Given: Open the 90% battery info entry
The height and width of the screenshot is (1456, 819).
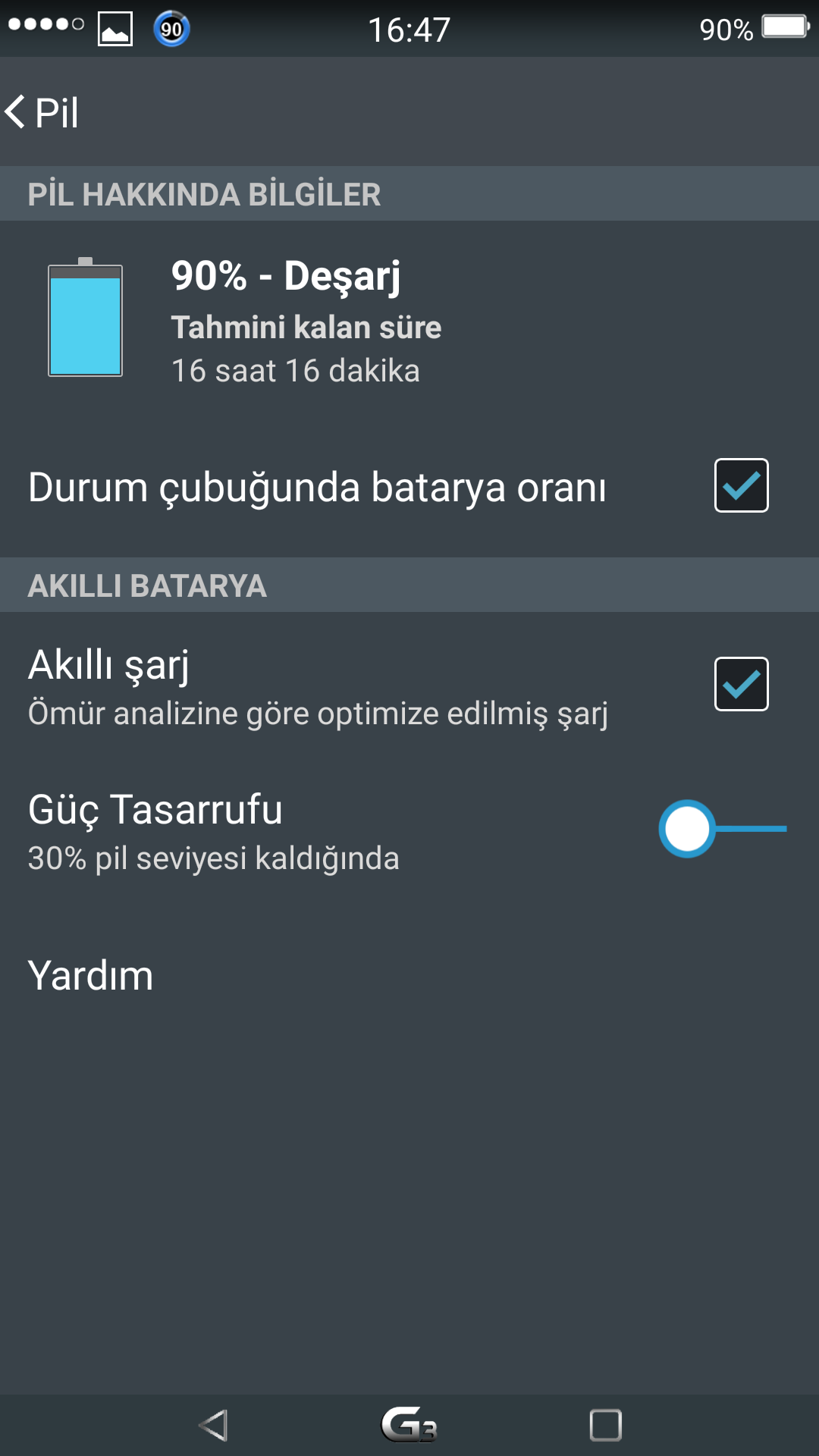Looking at the screenshot, I should click(x=409, y=321).
